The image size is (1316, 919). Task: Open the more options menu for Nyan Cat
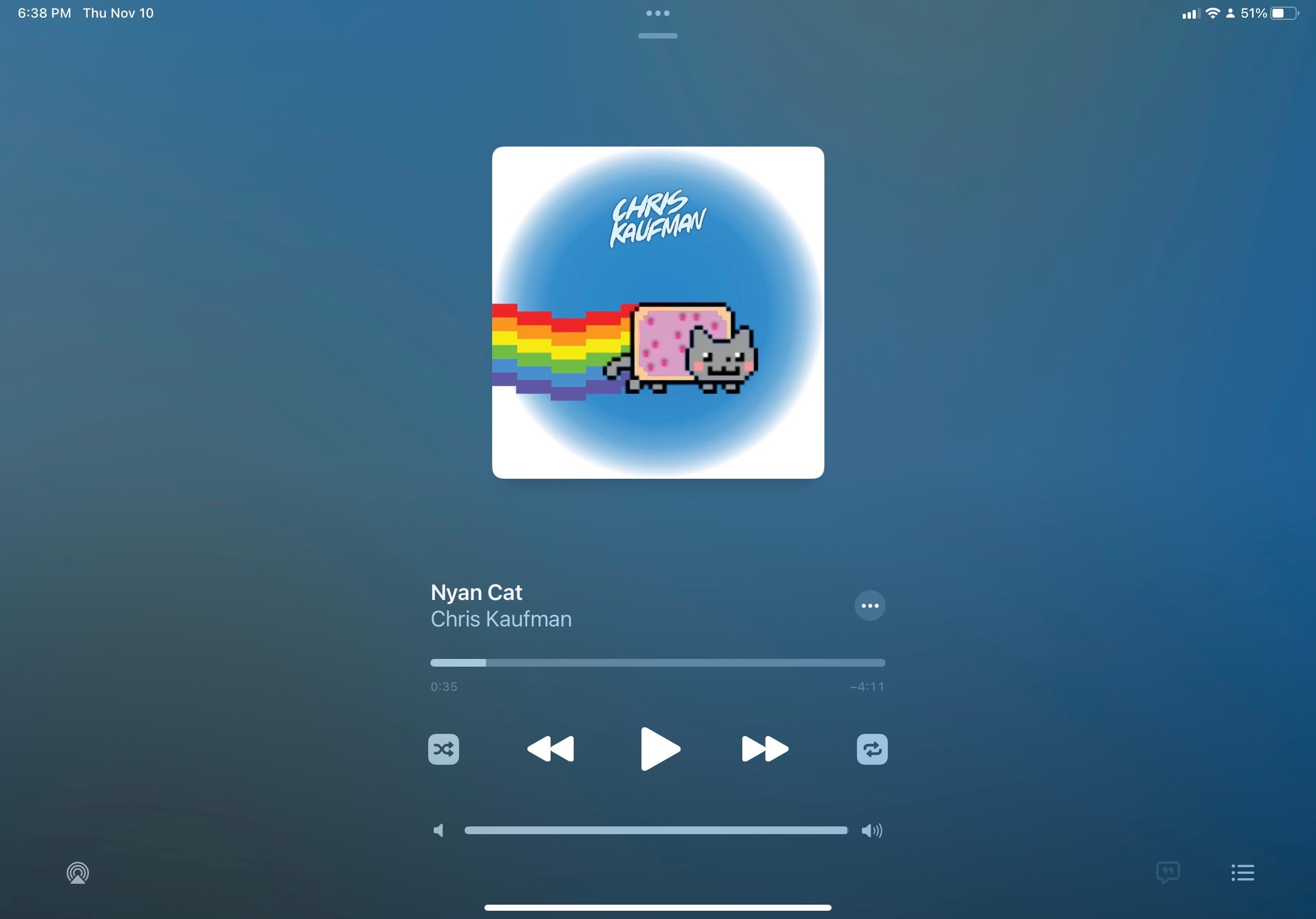pyautogui.click(x=870, y=606)
